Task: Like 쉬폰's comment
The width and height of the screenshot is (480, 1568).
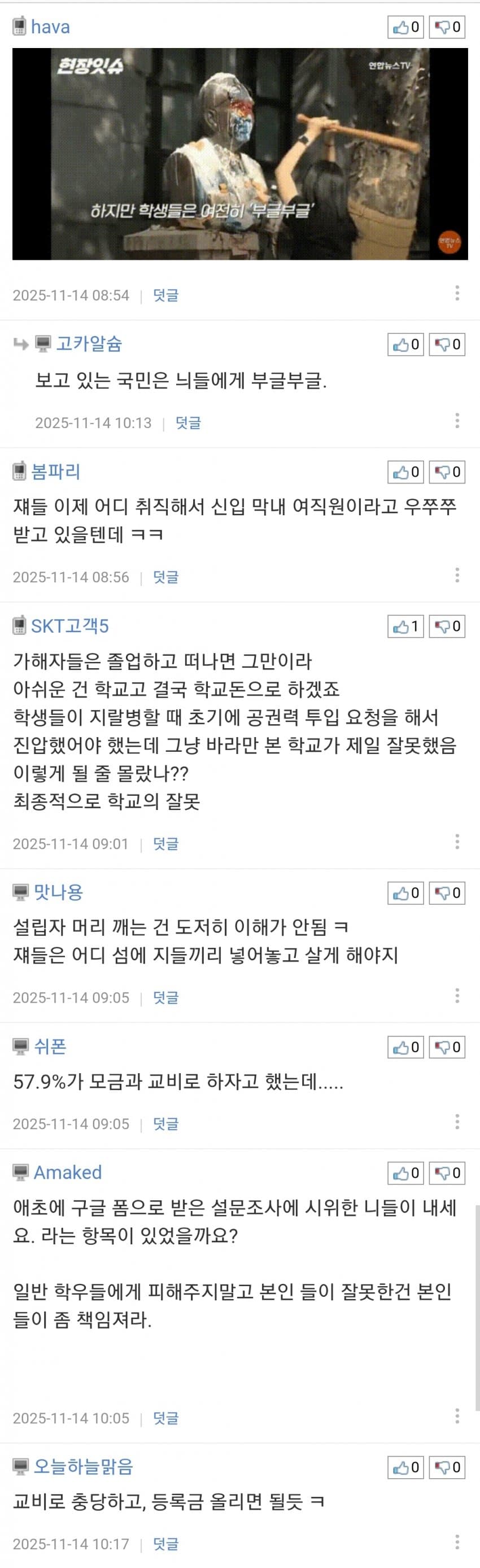Action: 406,1047
